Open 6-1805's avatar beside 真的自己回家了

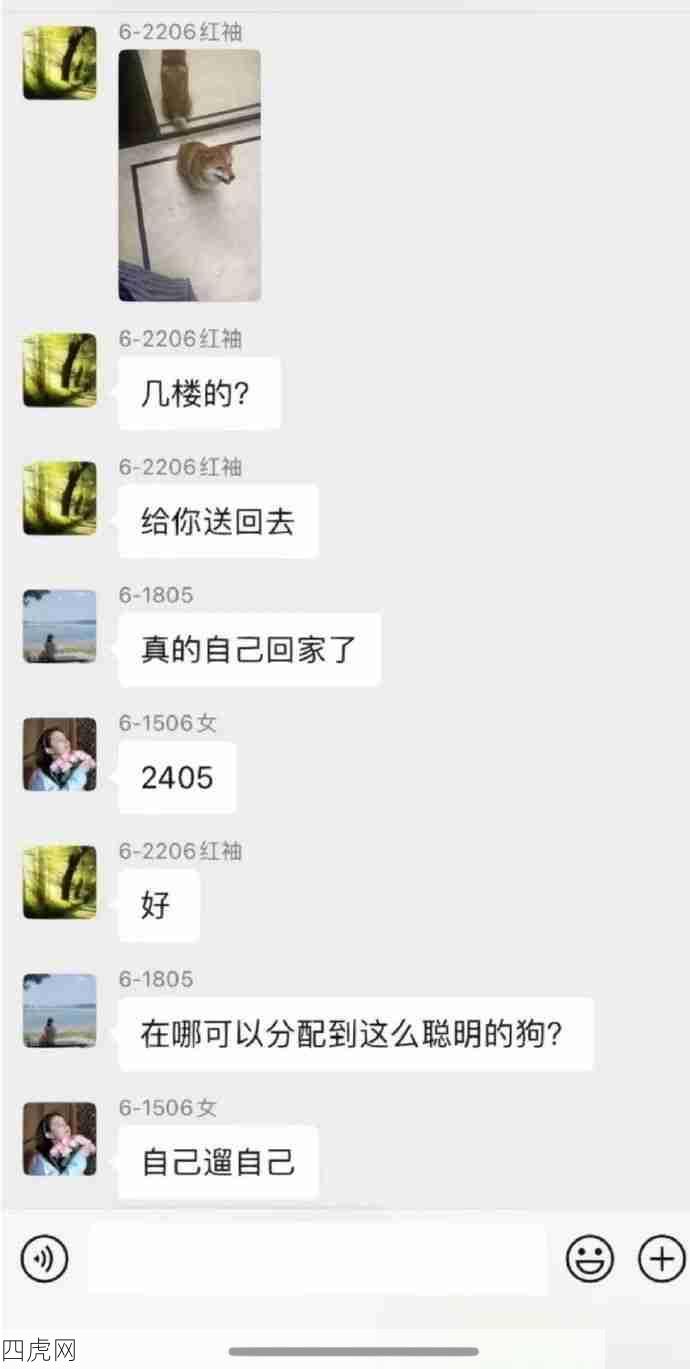(x=60, y=626)
